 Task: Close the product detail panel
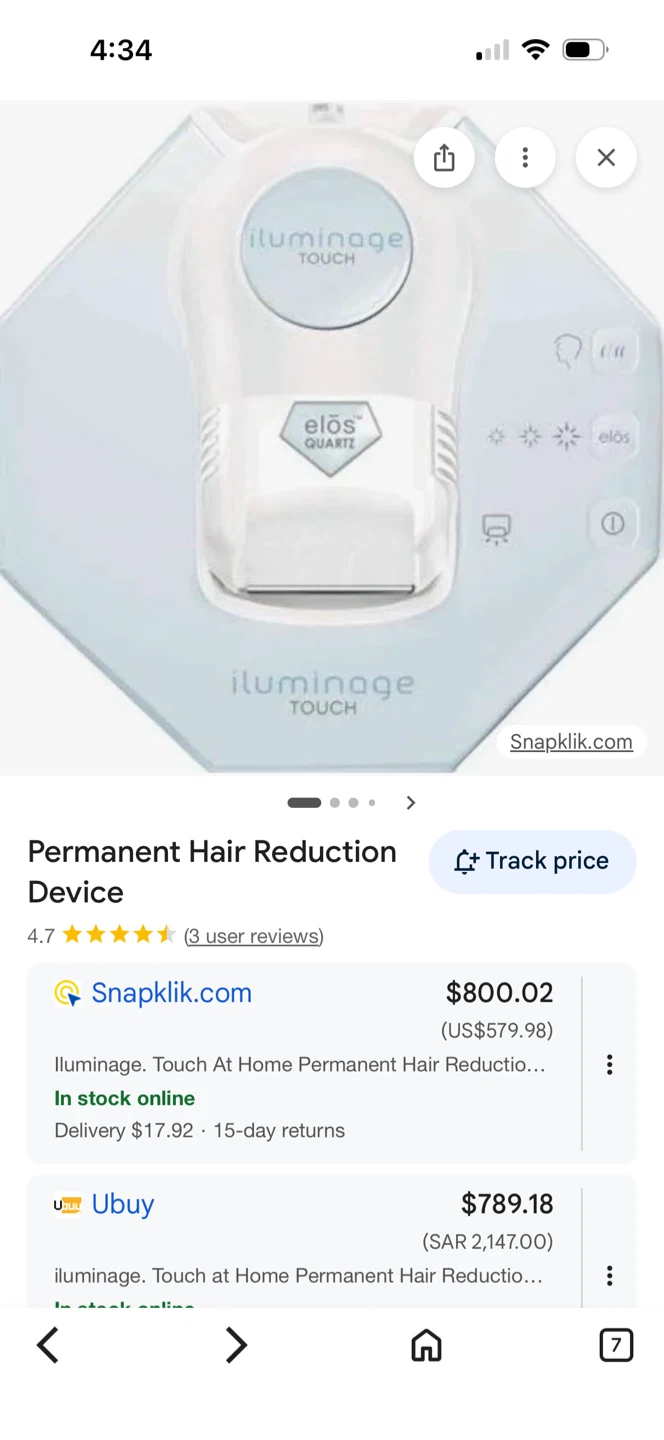coord(606,158)
